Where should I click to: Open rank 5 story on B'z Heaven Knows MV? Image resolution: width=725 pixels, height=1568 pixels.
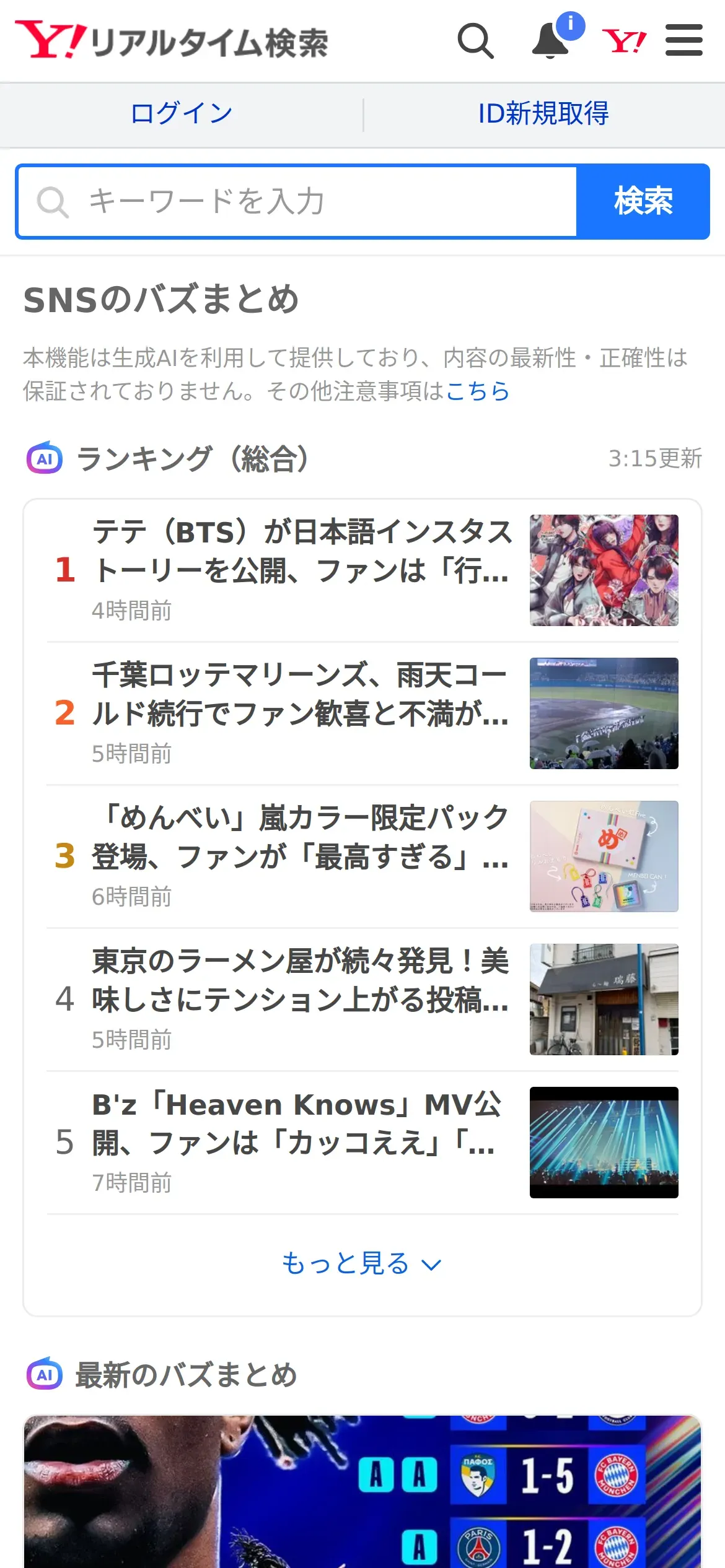point(362,1143)
